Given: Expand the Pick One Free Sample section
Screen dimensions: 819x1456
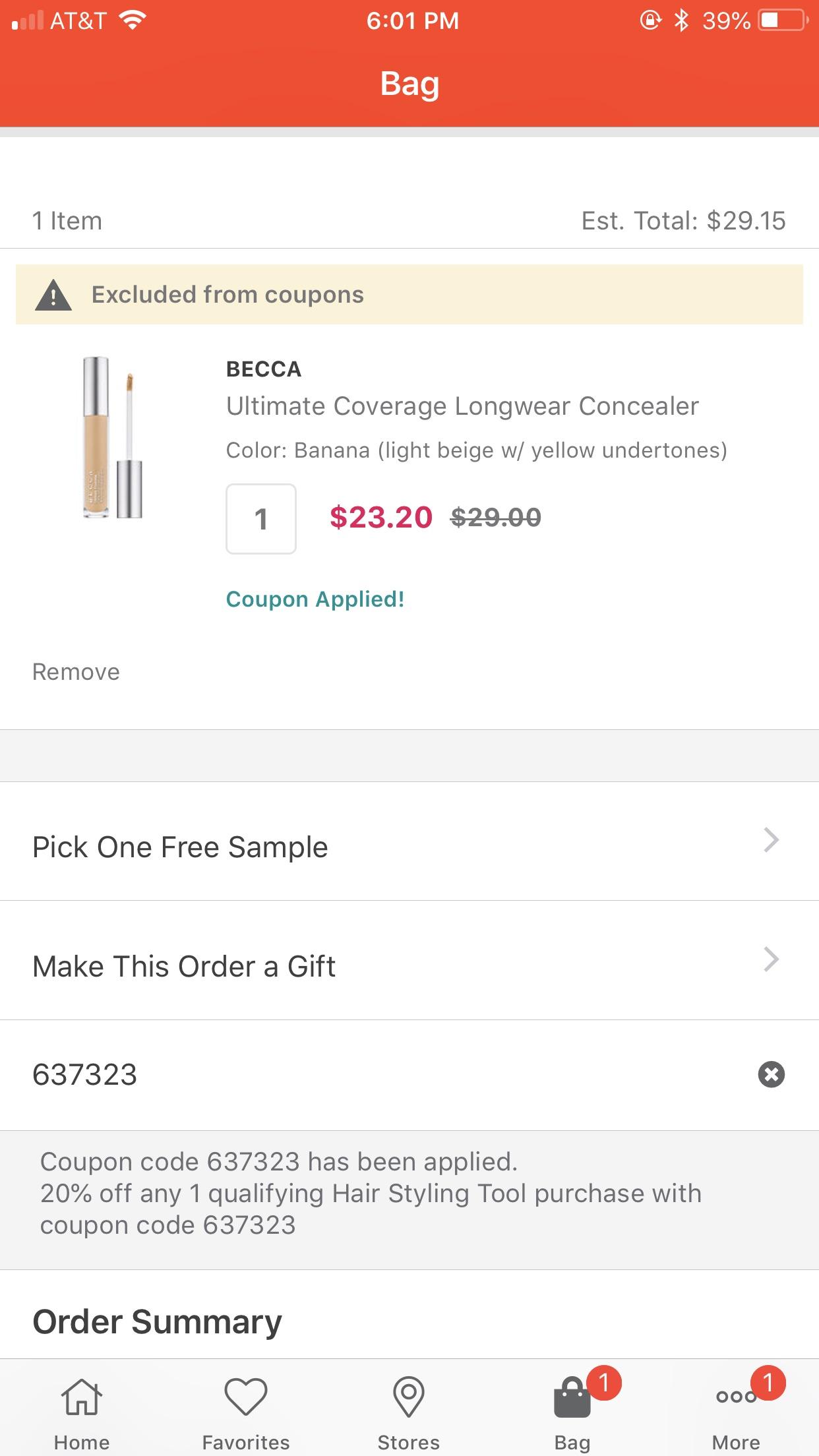Looking at the screenshot, I should coord(409,846).
